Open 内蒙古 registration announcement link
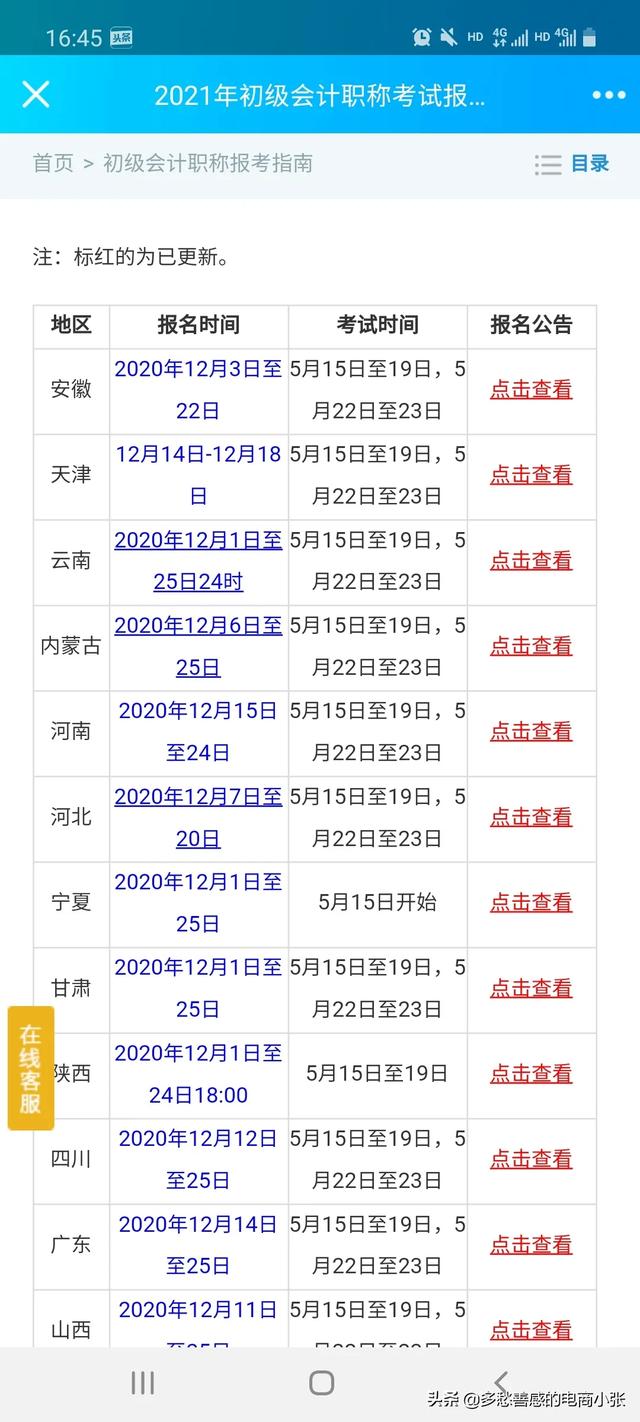 (531, 646)
